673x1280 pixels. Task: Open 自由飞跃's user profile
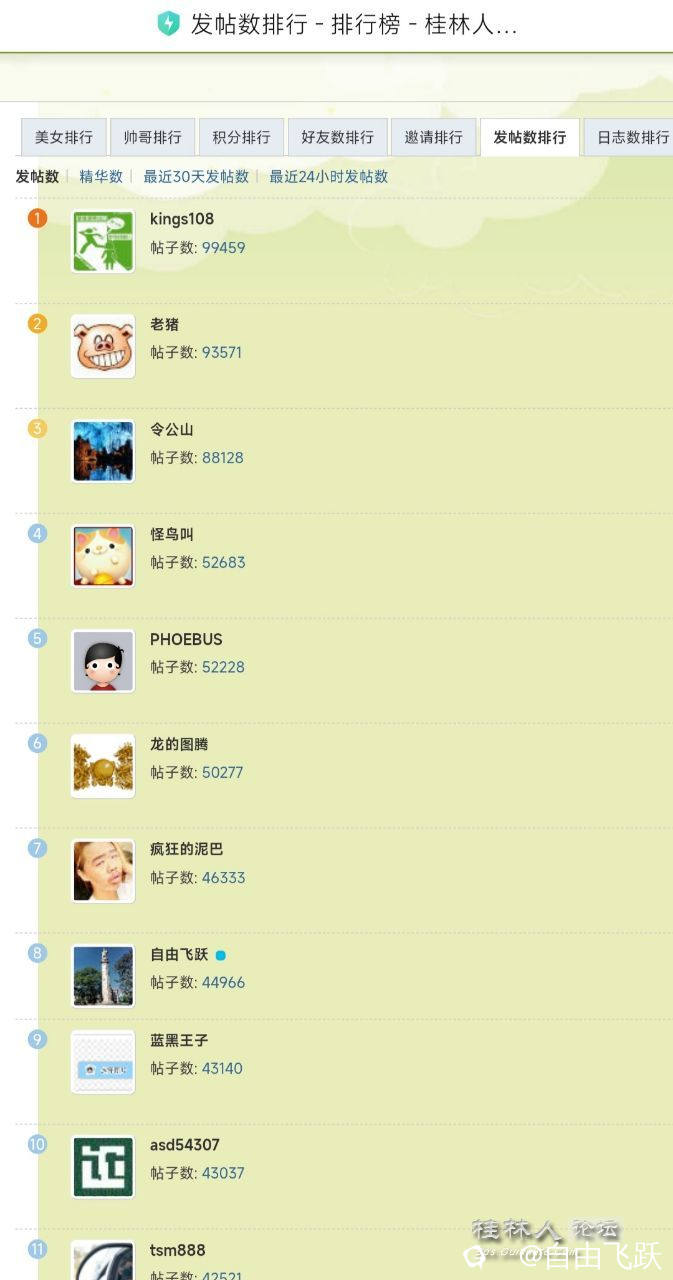pos(179,955)
